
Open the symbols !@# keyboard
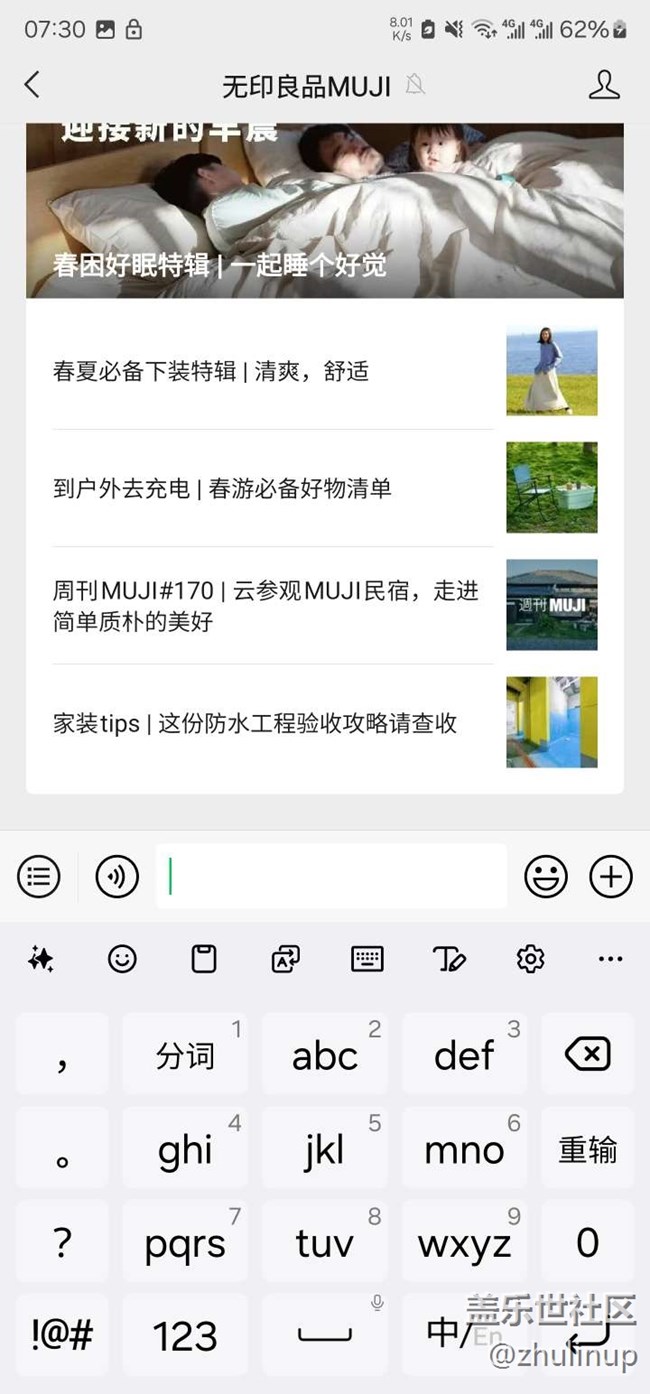(62, 1335)
